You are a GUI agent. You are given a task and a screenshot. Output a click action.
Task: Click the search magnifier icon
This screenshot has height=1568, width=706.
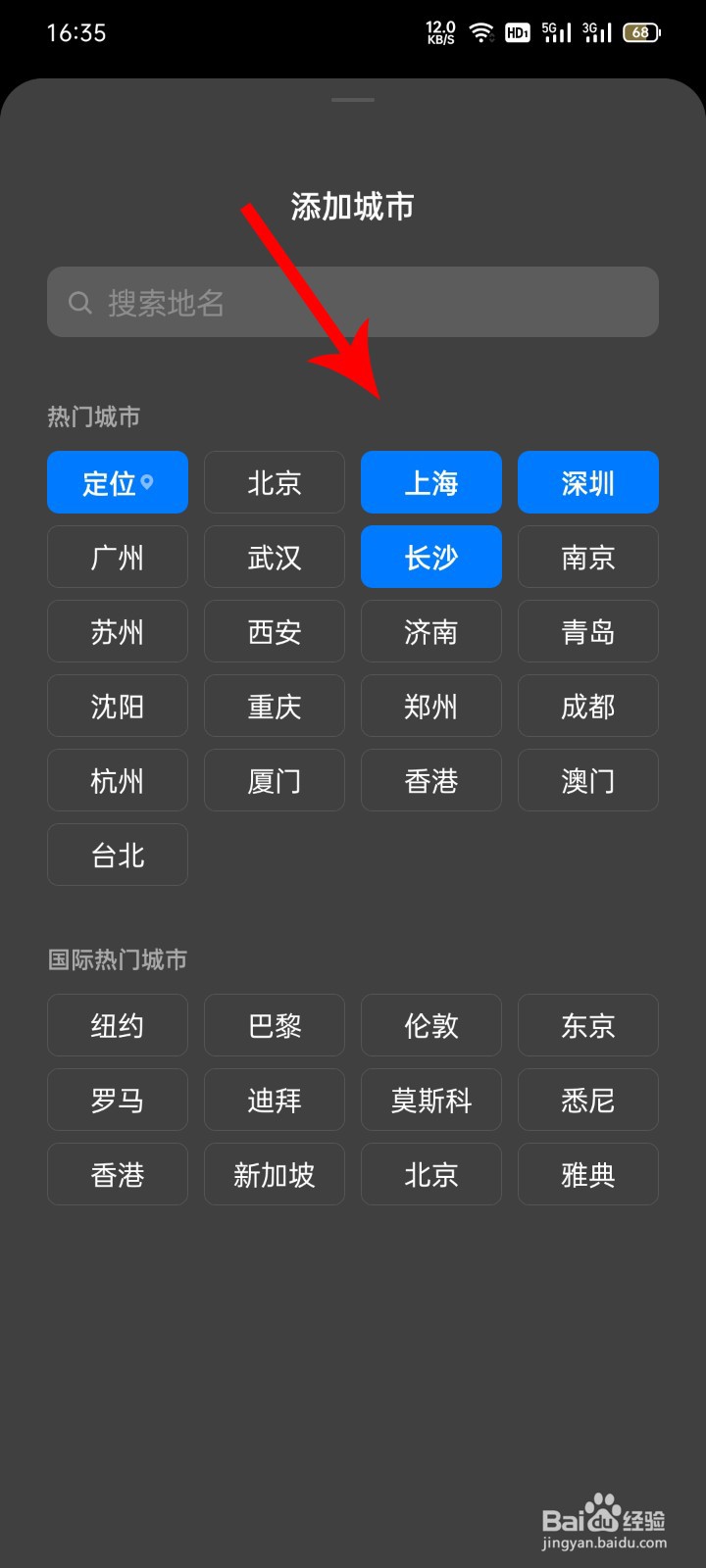(79, 302)
